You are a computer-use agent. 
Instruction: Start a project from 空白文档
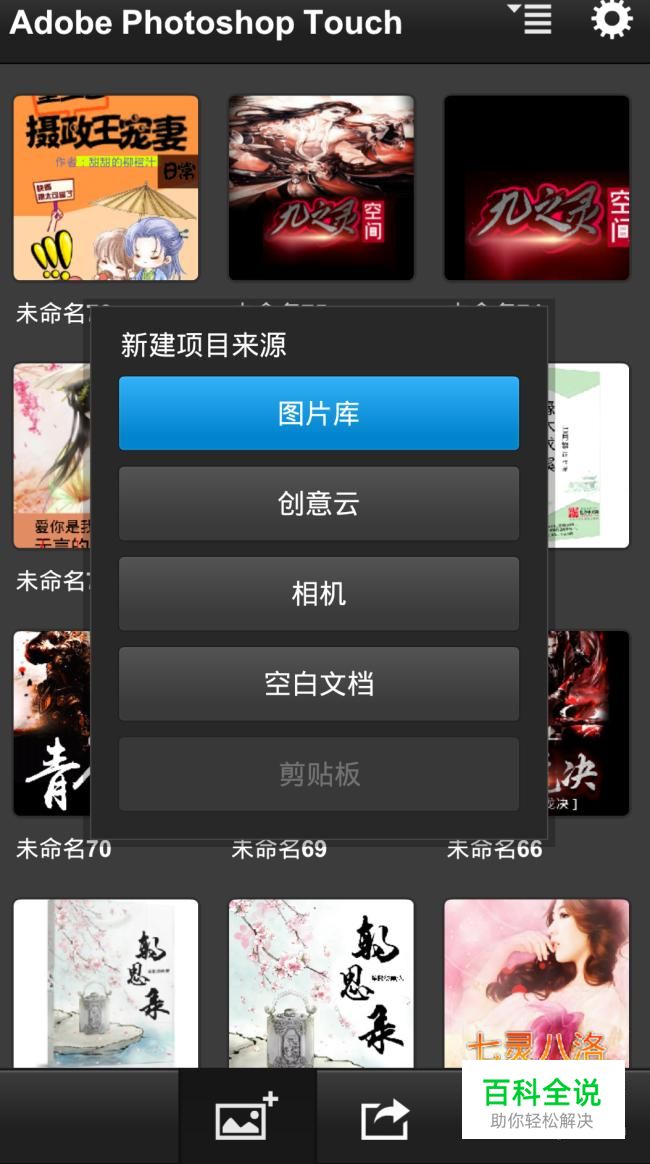tap(319, 683)
